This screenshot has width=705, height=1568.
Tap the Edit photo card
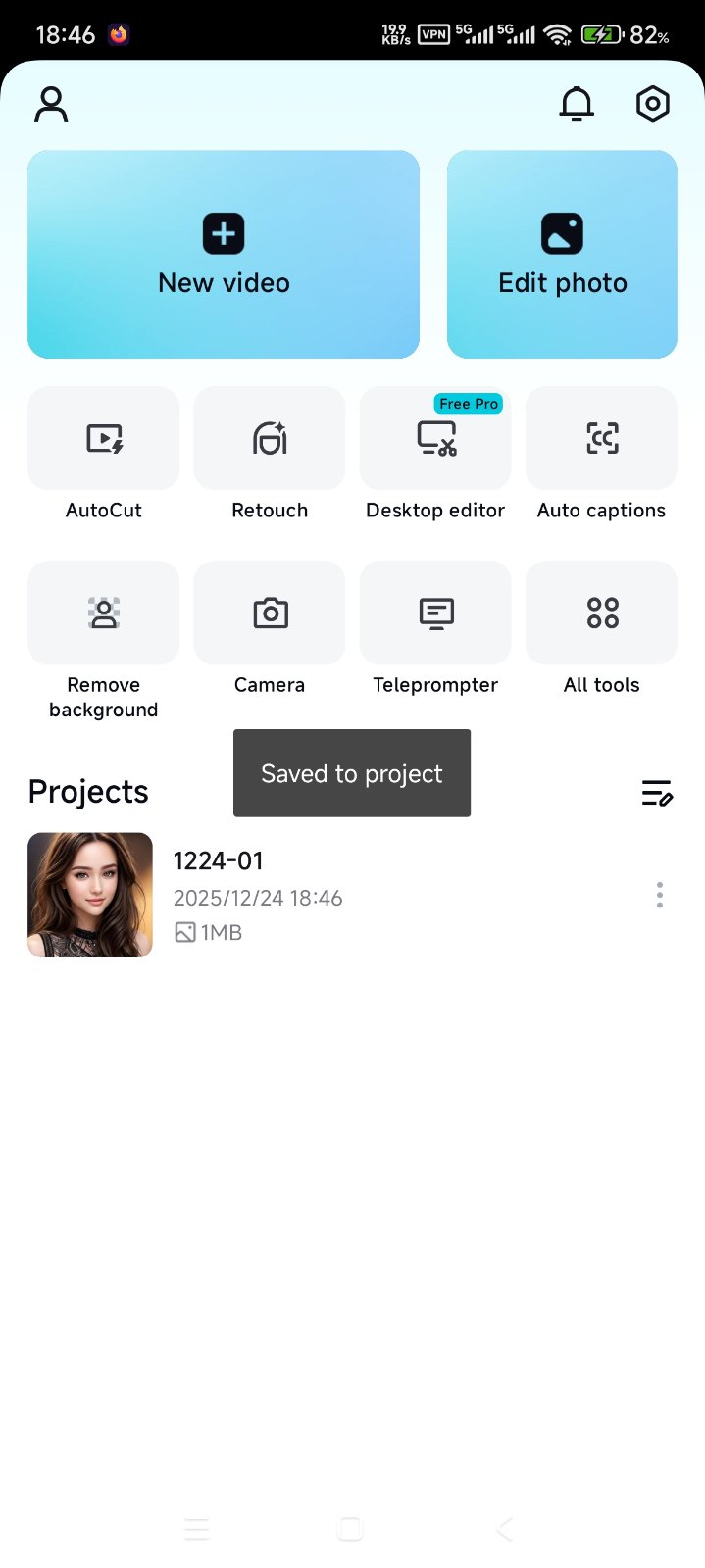point(562,255)
